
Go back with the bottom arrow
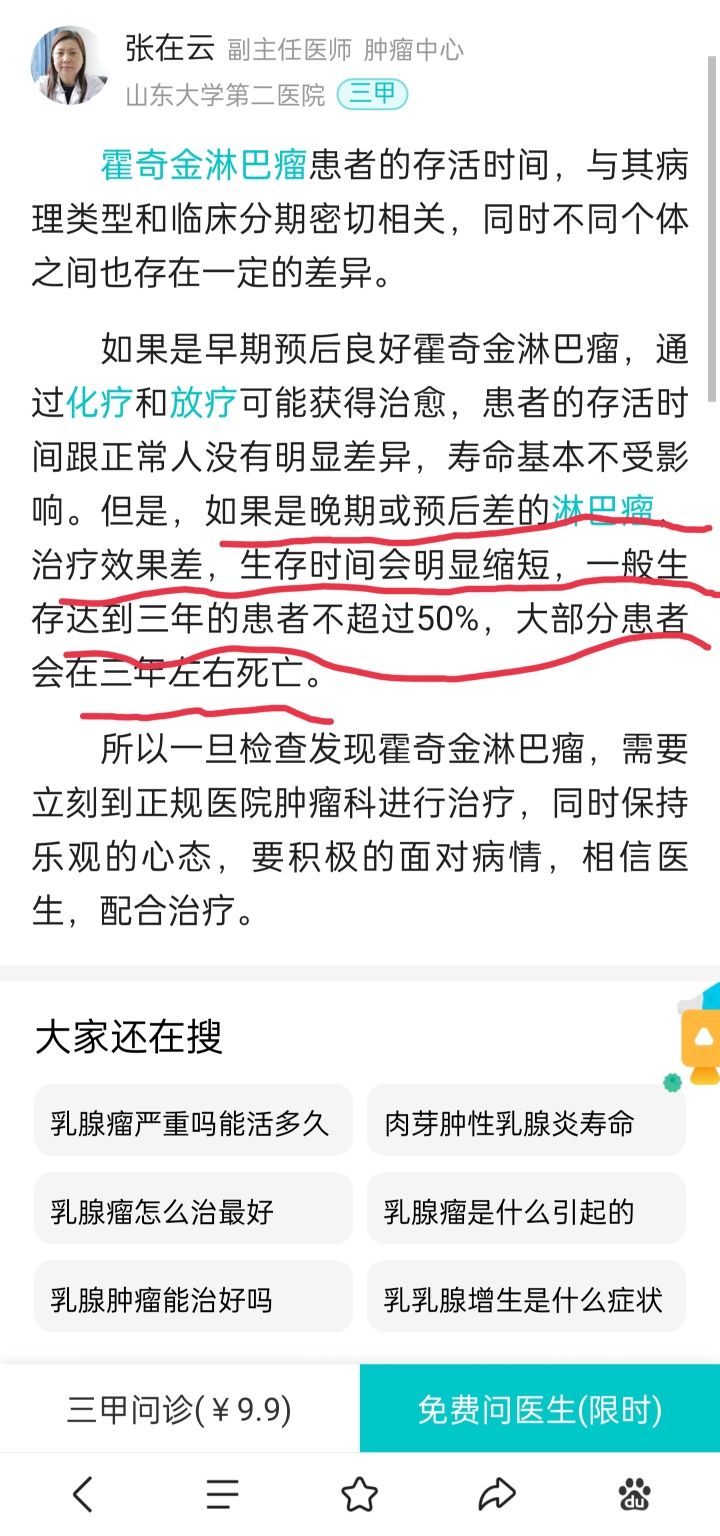point(84,1495)
